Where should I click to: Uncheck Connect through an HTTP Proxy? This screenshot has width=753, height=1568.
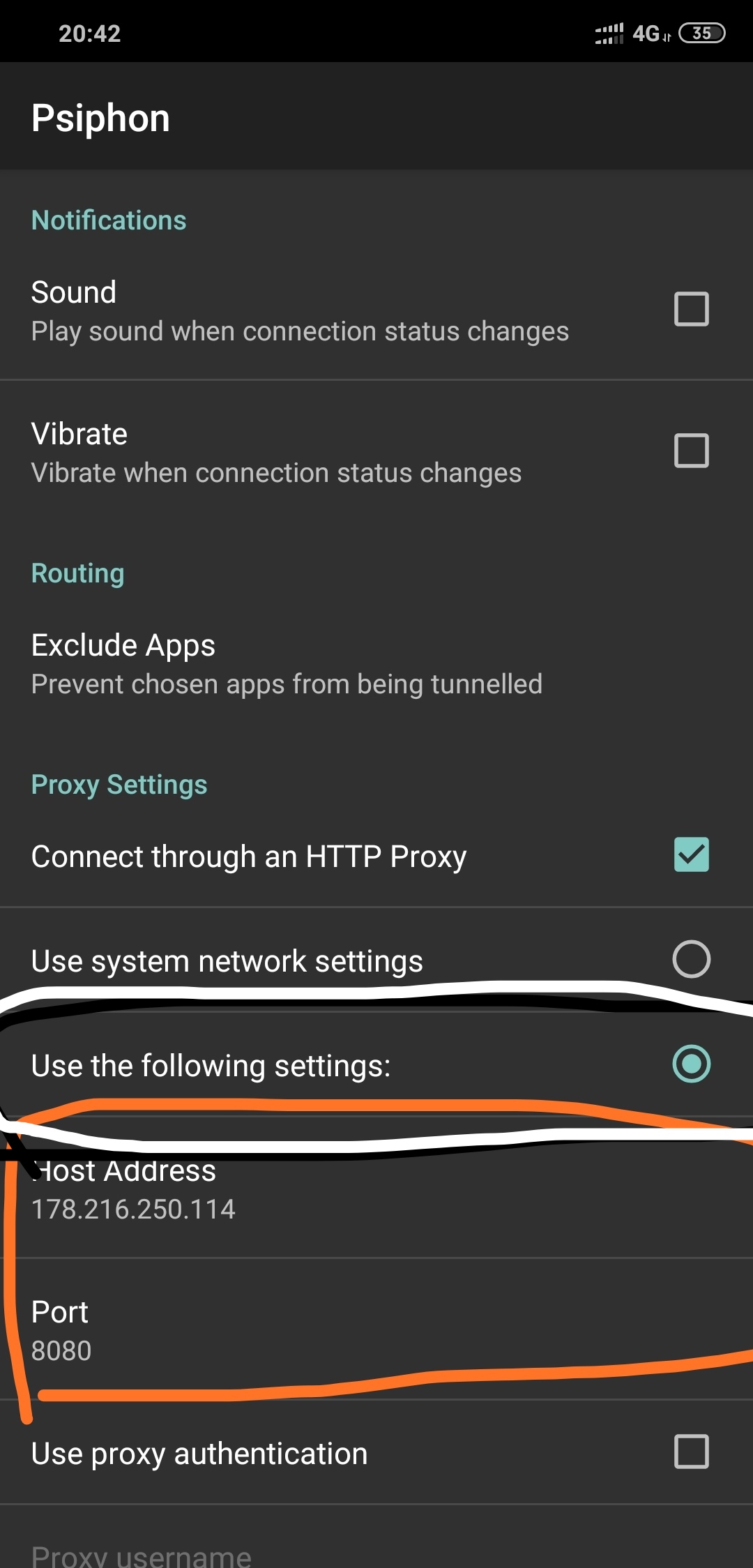691,854
